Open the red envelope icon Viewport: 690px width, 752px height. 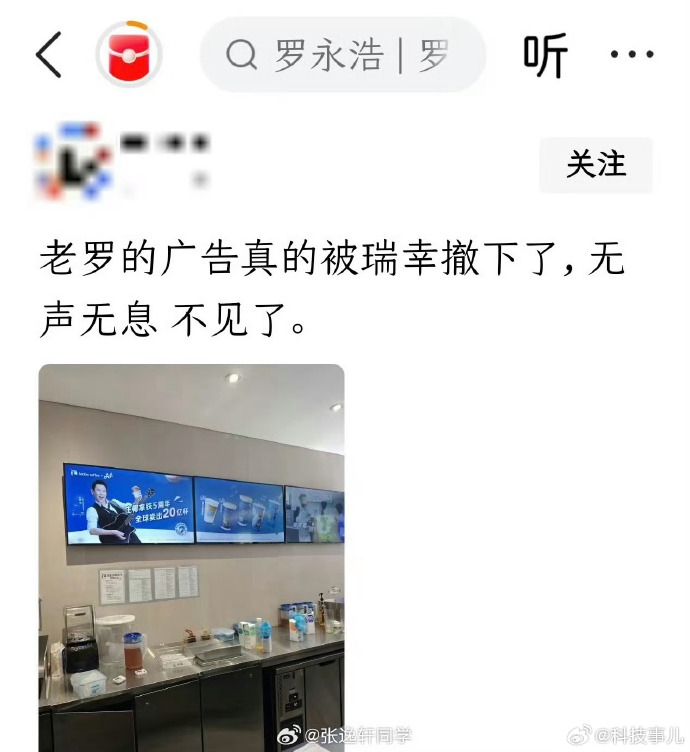(x=128, y=54)
